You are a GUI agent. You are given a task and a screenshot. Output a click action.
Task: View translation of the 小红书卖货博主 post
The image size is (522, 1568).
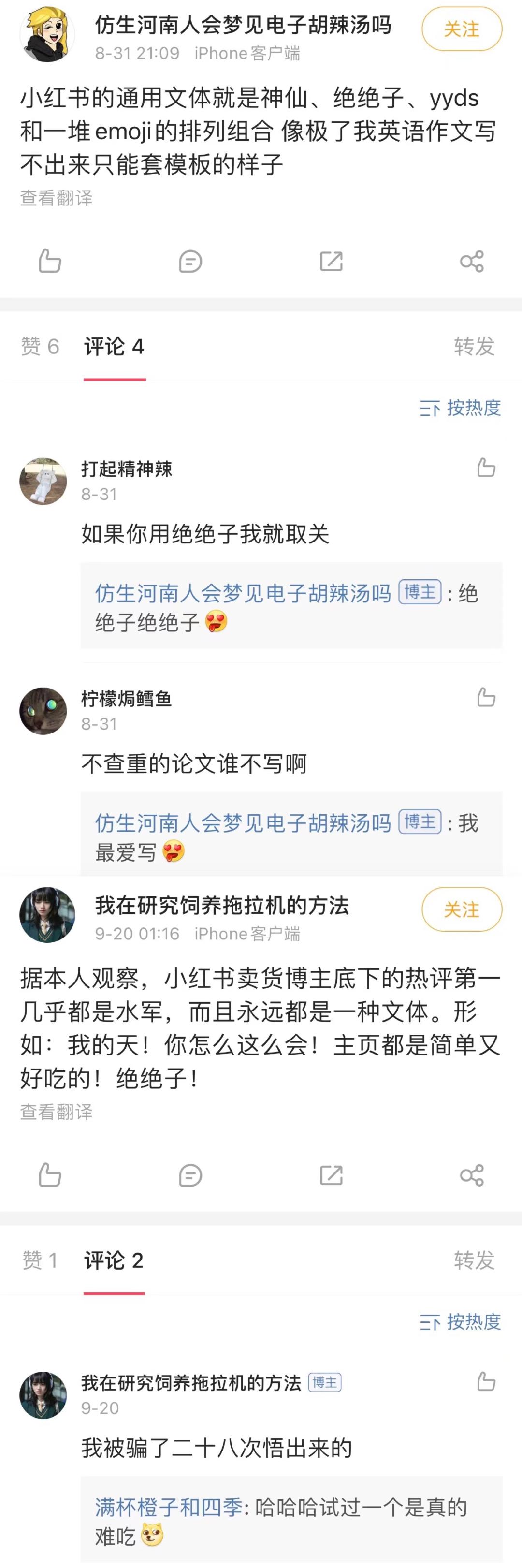(56, 1112)
